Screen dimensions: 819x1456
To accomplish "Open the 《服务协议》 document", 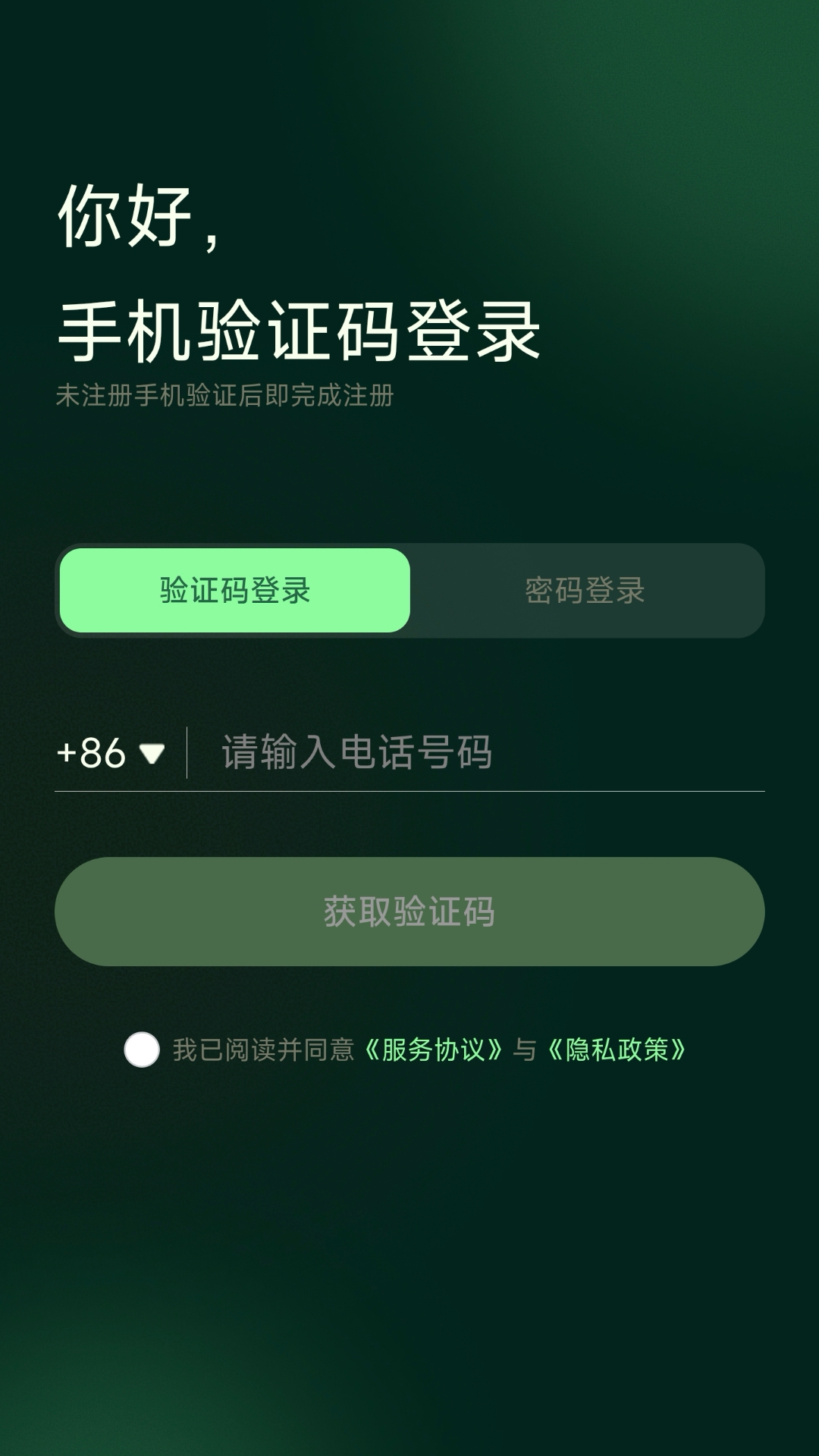I will pyautogui.click(x=435, y=1050).
